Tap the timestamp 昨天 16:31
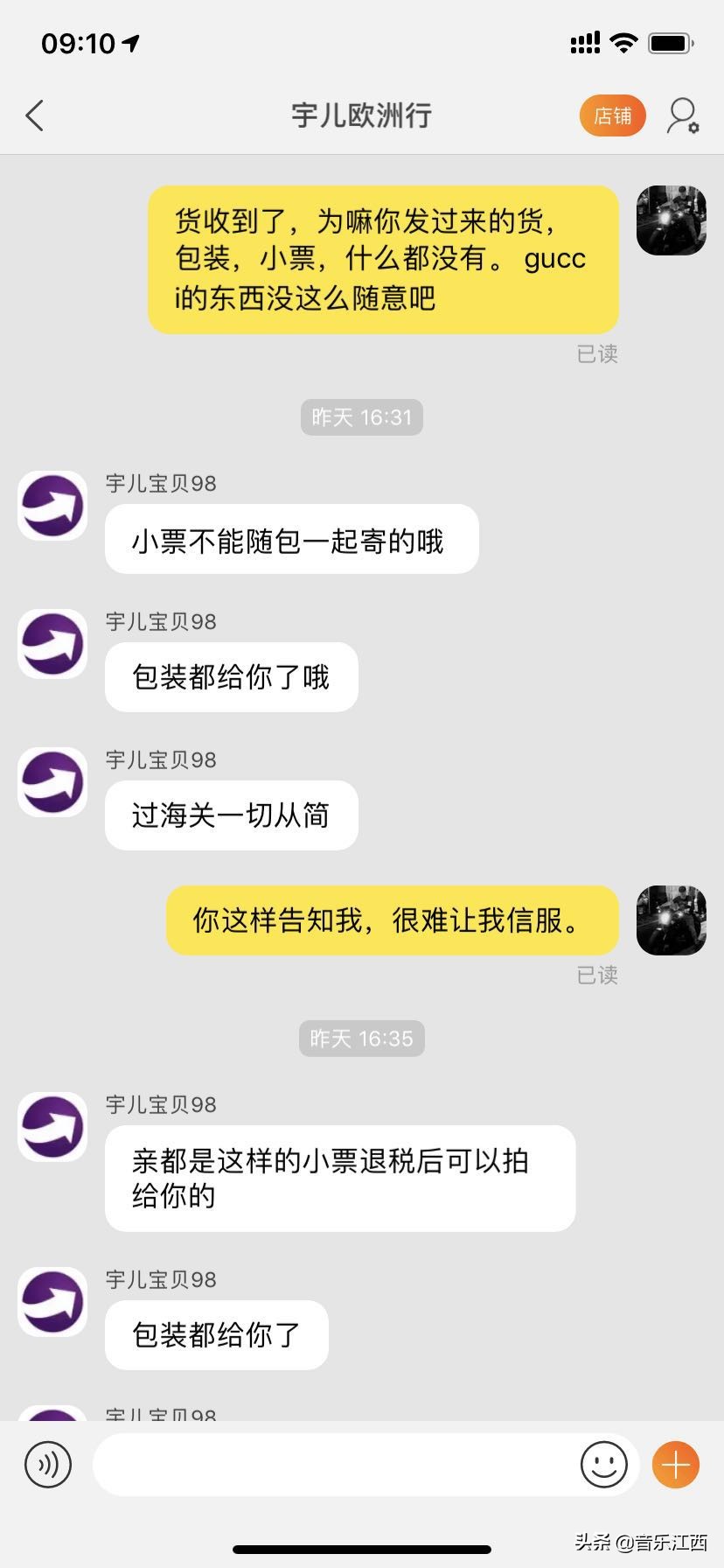 coord(361,417)
